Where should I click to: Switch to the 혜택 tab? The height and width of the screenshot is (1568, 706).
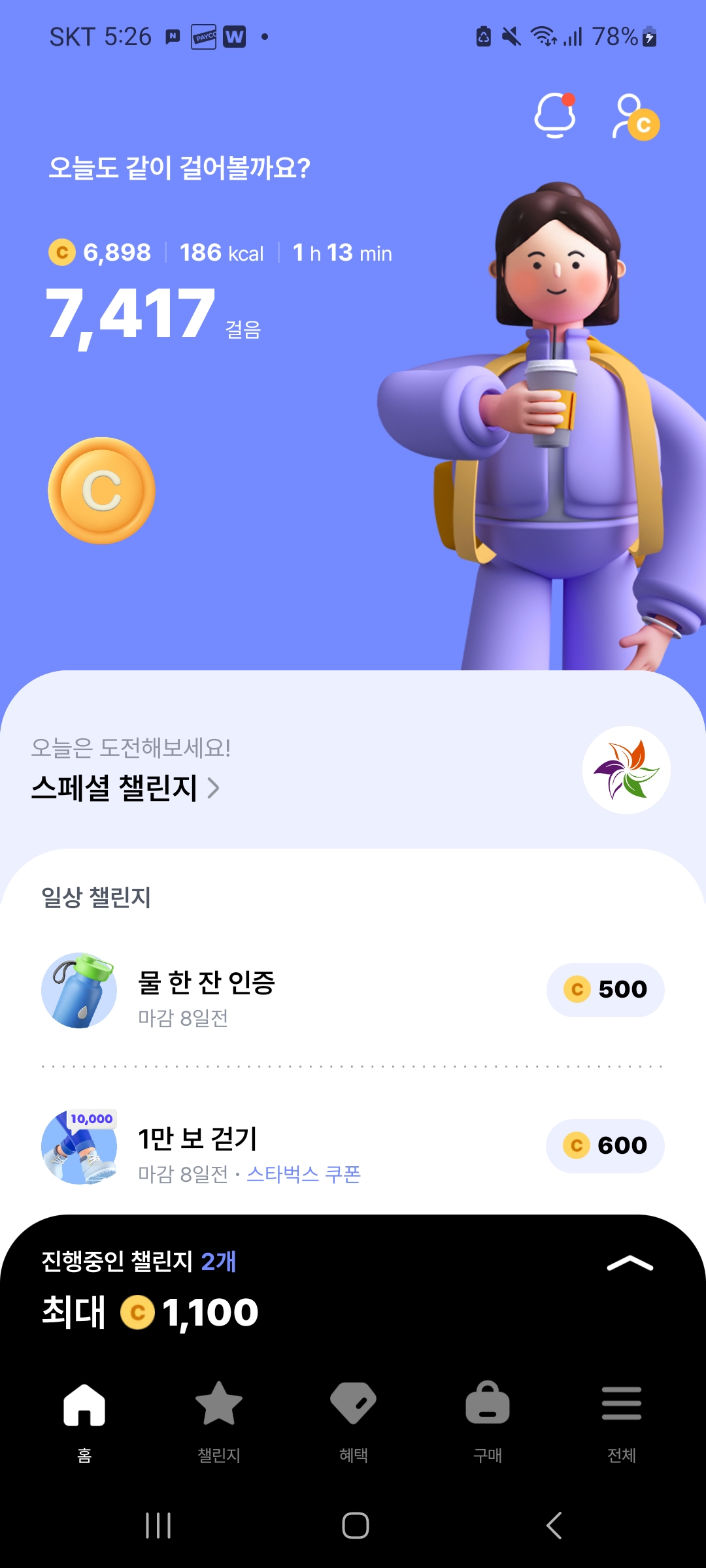point(353,1418)
